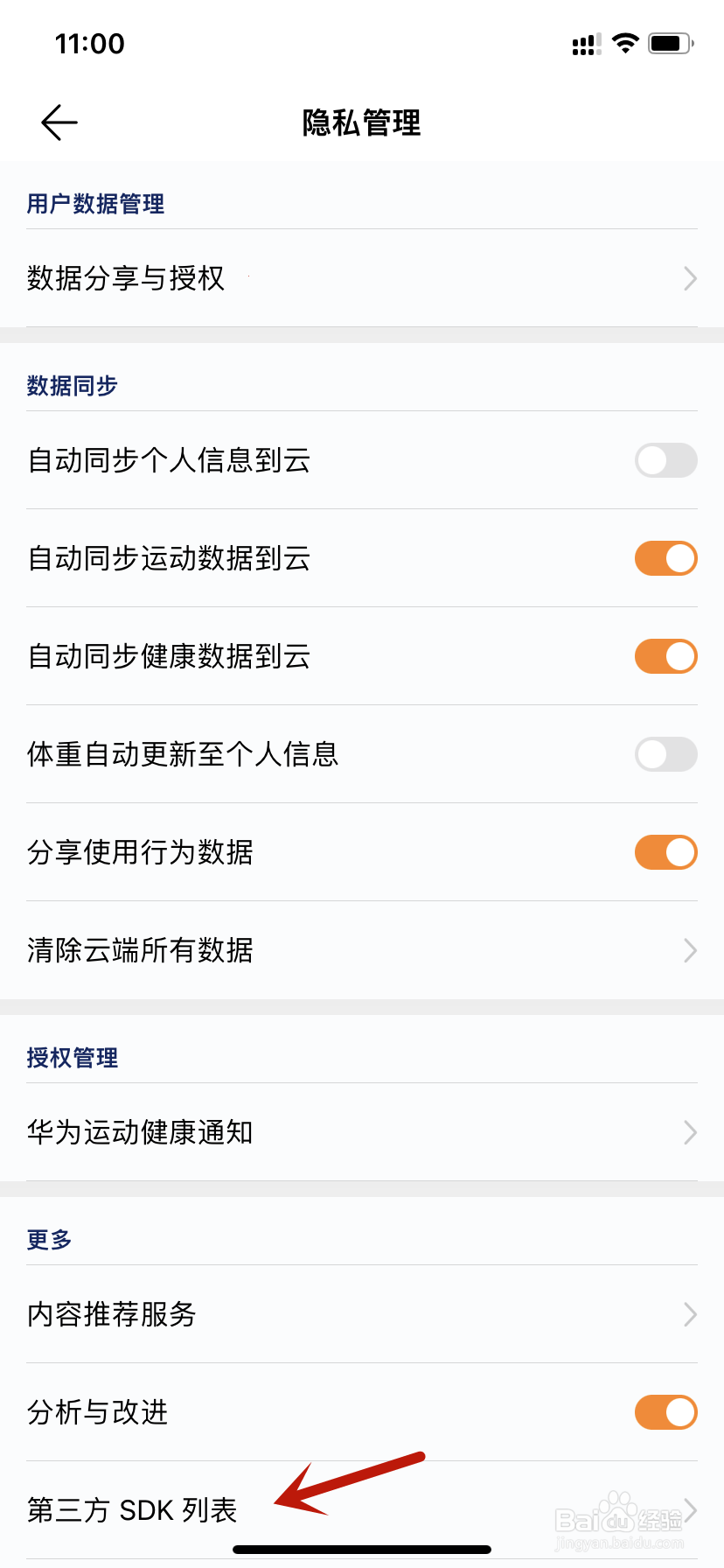Turn on 体重自动更新至个人信息
Screen dimensions: 724x1568
click(x=665, y=754)
